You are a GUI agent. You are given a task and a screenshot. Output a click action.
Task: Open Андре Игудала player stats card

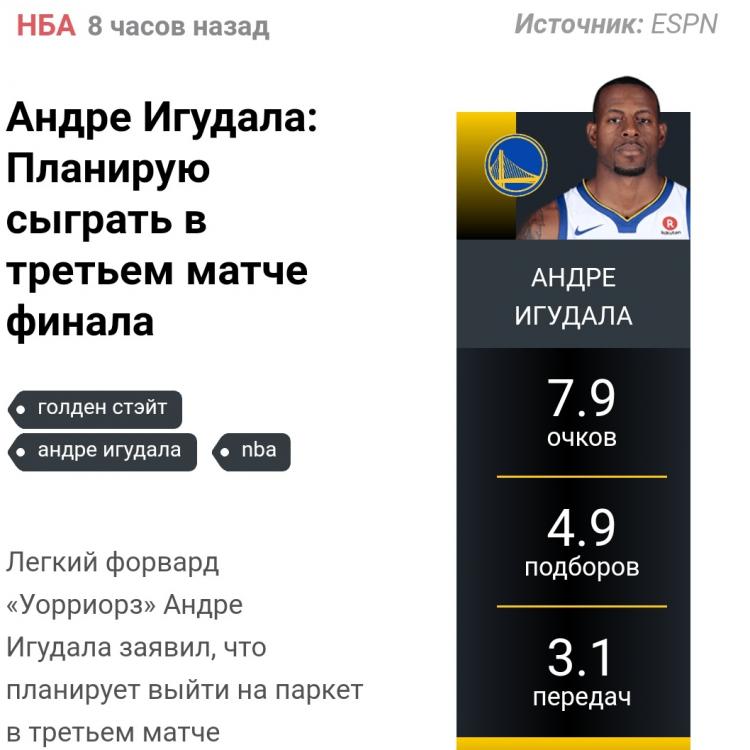click(573, 298)
